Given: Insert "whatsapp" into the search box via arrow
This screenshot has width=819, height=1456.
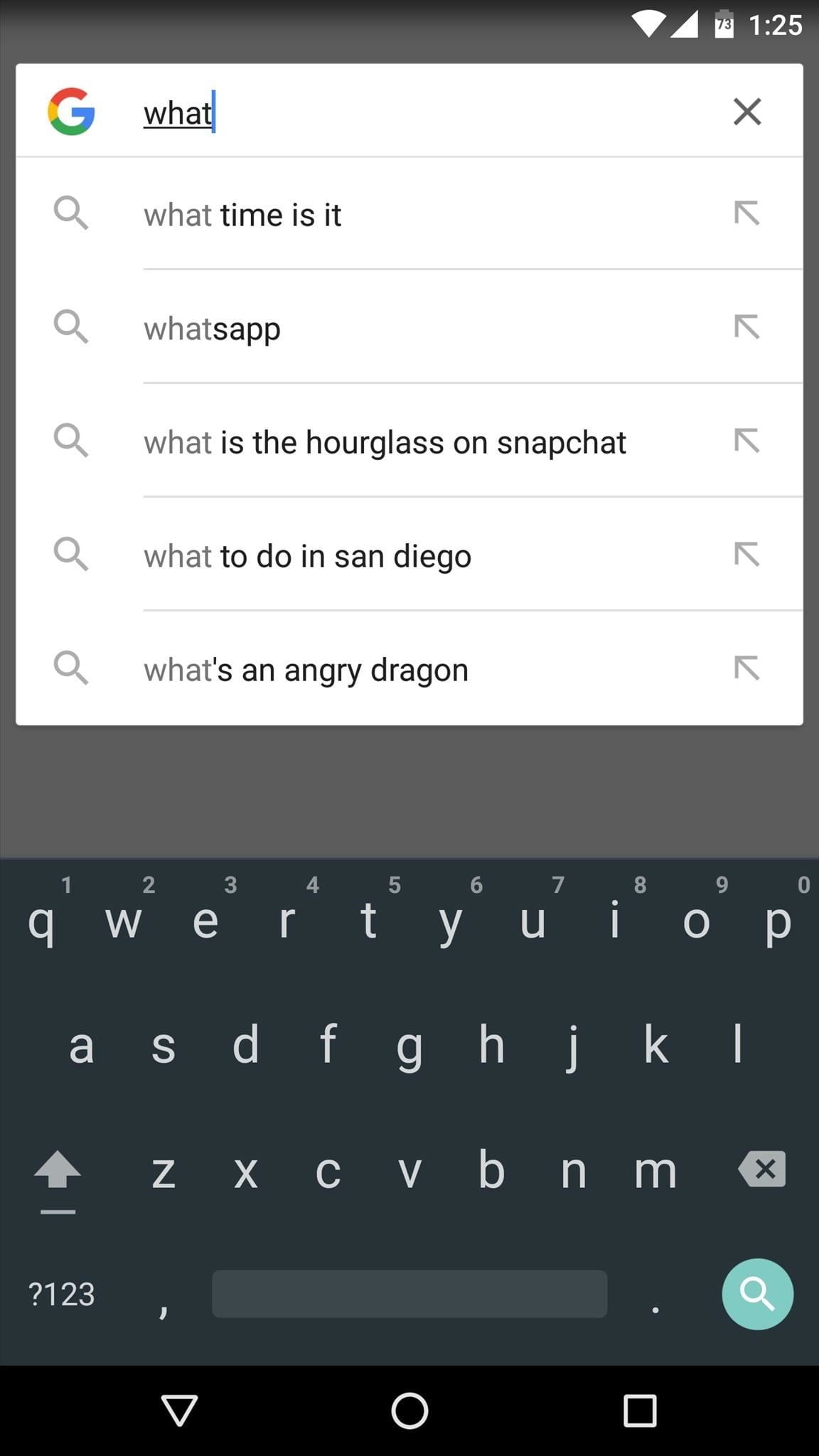Looking at the screenshot, I should (746, 327).
